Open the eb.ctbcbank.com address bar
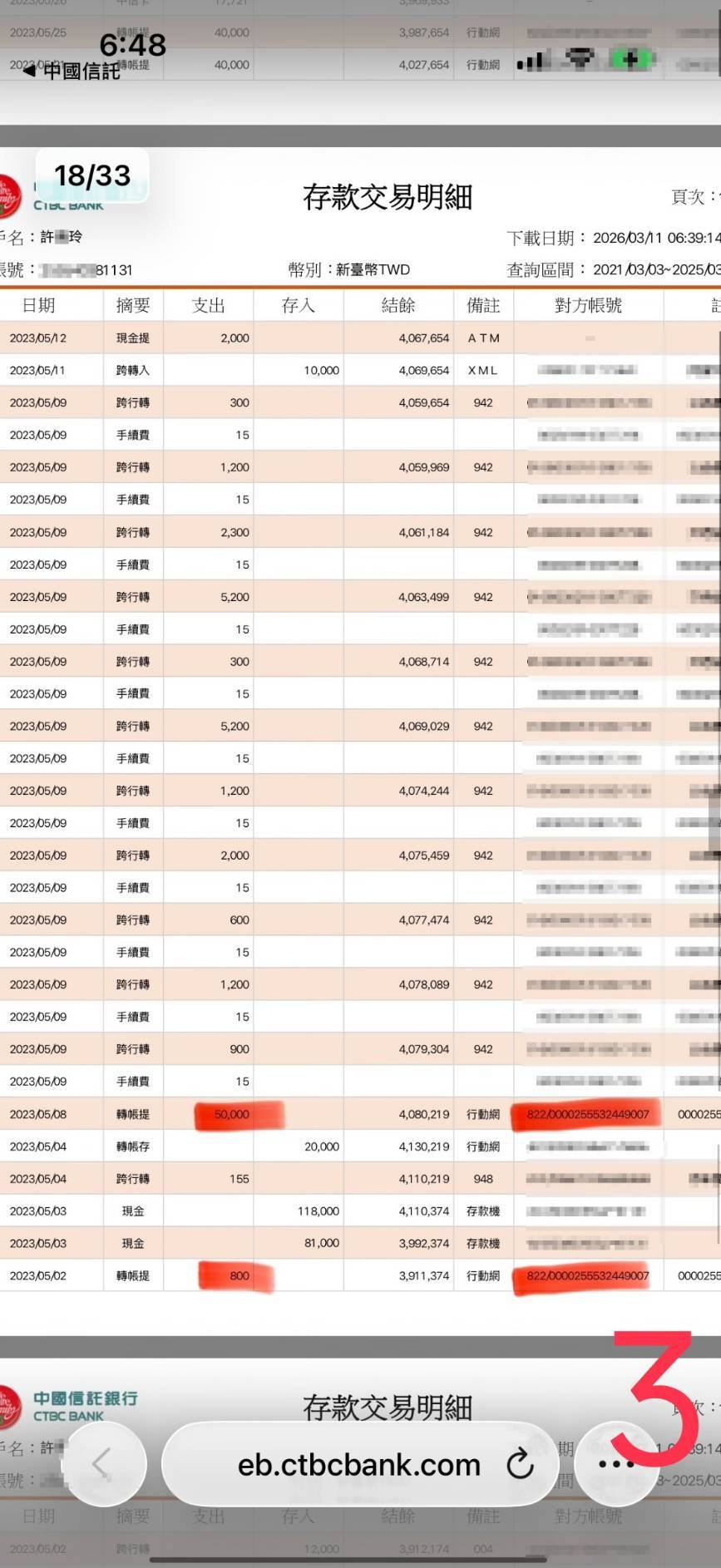This screenshot has width=721, height=1568. 358,1465
